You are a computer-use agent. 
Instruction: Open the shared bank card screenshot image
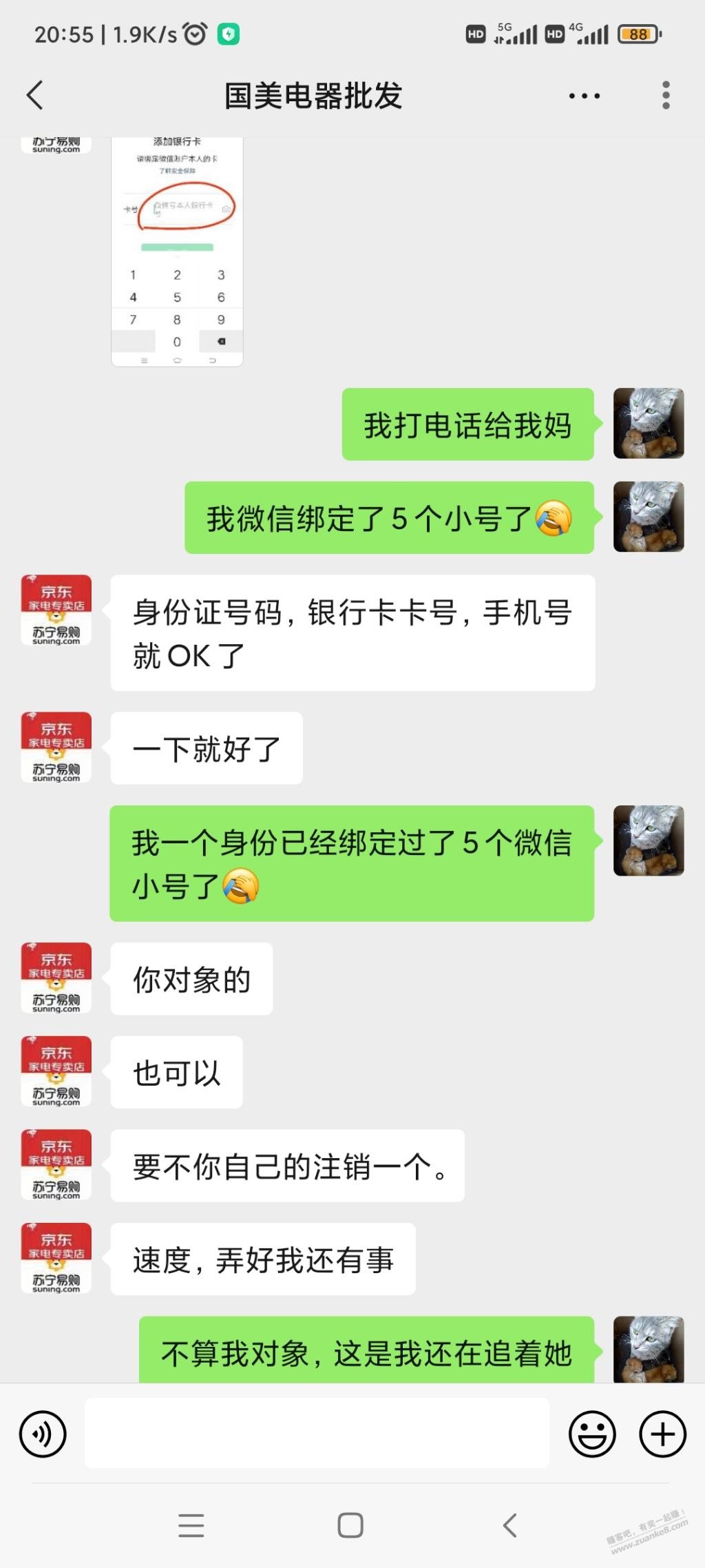(x=177, y=251)
